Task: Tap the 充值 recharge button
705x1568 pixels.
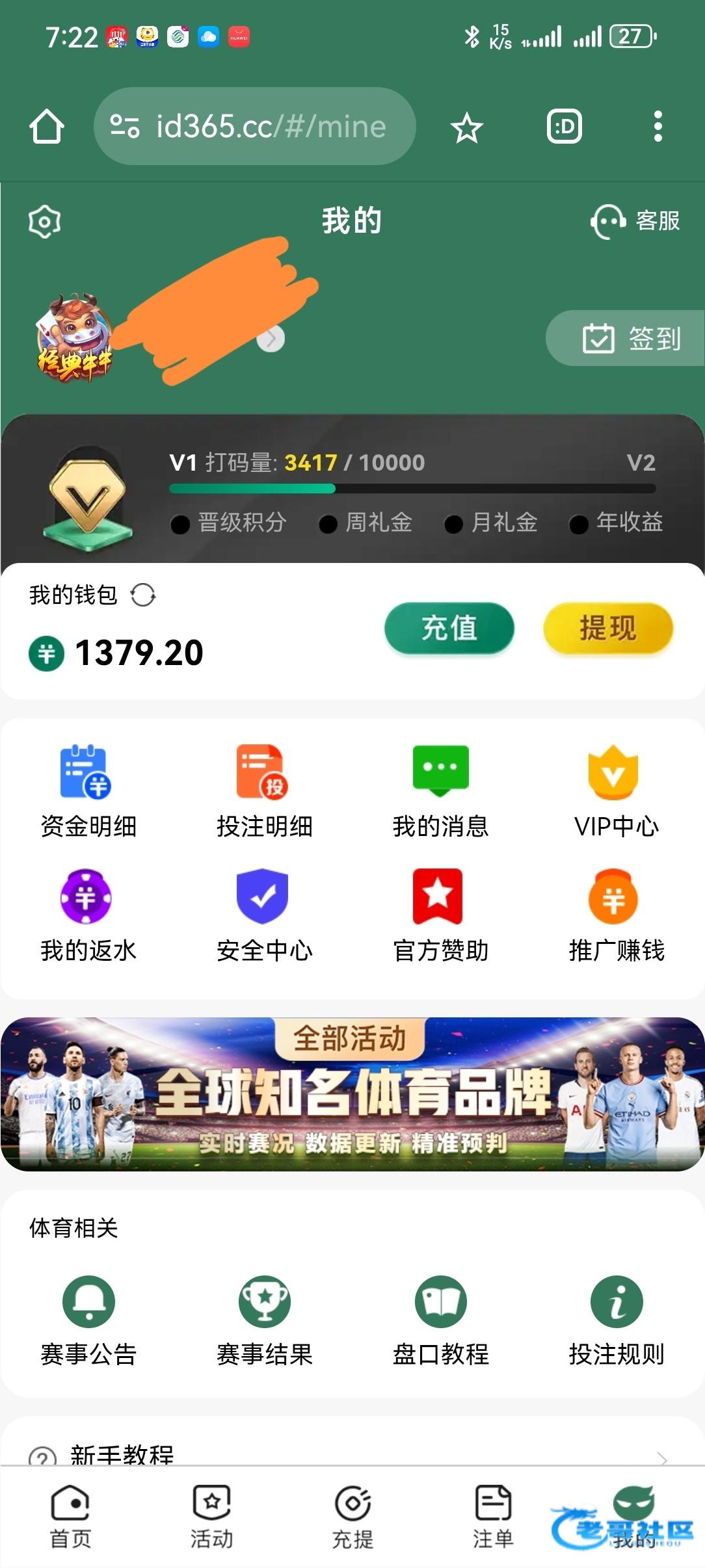Action: [x=449, y=629]
